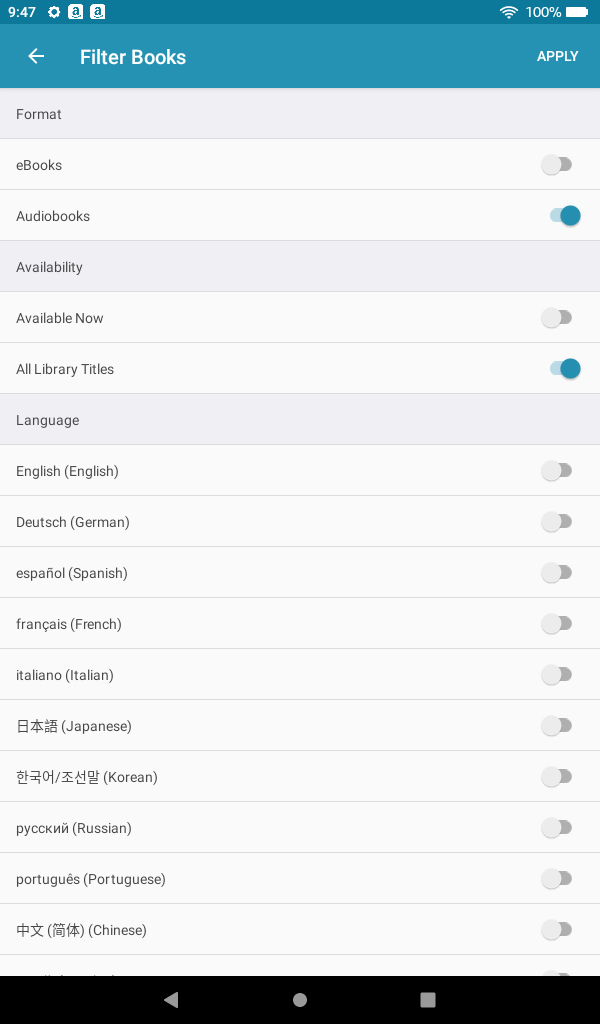Enable русский (Russian) language toggle

[x=557, y=827]
